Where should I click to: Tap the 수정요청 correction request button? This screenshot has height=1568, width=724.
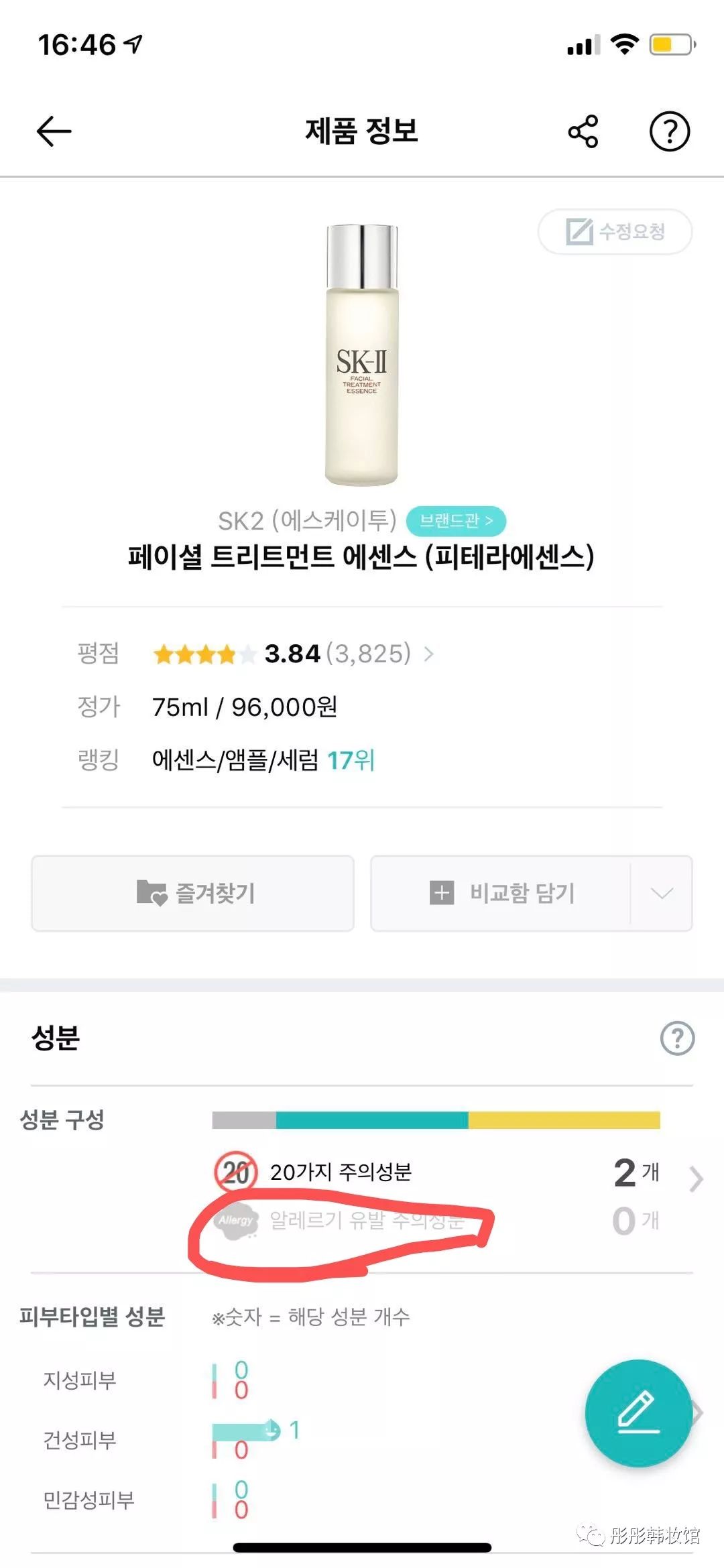[x=617, y=232]
